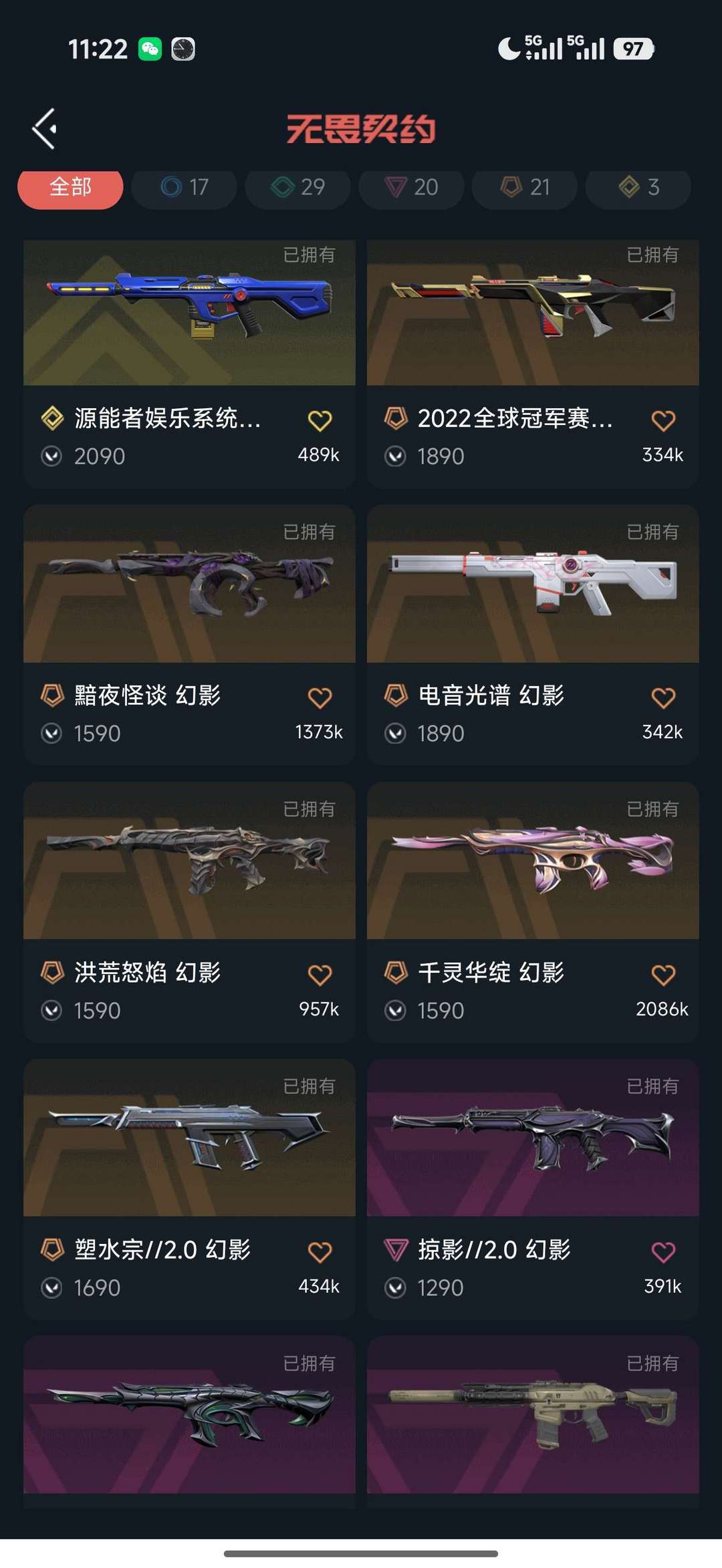Like the 掠影//2.0 幻影 skin
The height and width of the screenshot is (1568, 722).
663,1252
